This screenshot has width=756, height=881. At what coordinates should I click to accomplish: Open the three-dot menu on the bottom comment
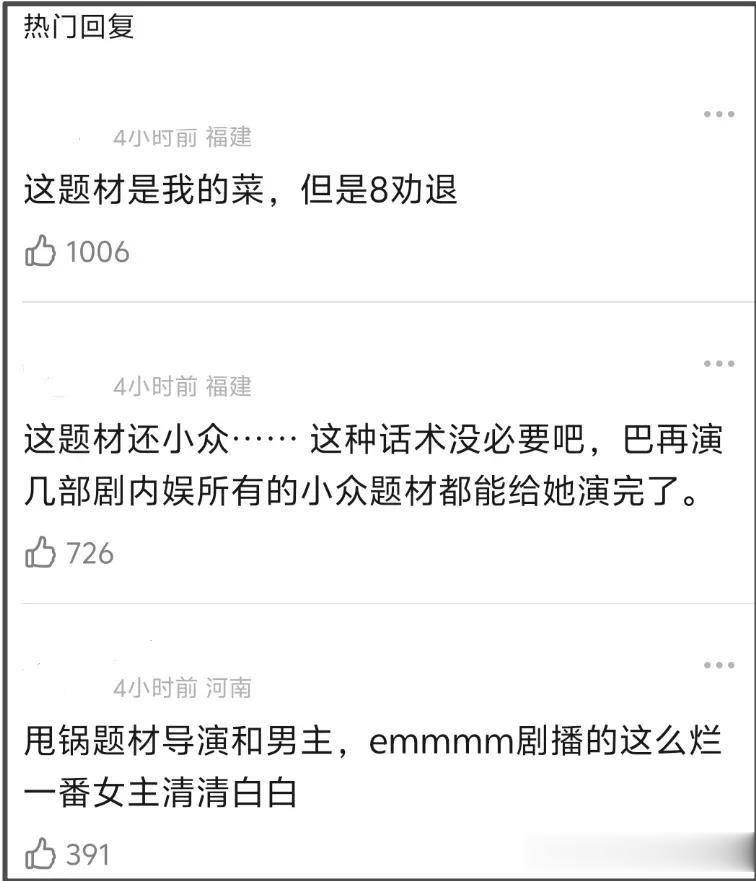coord(718,664)
